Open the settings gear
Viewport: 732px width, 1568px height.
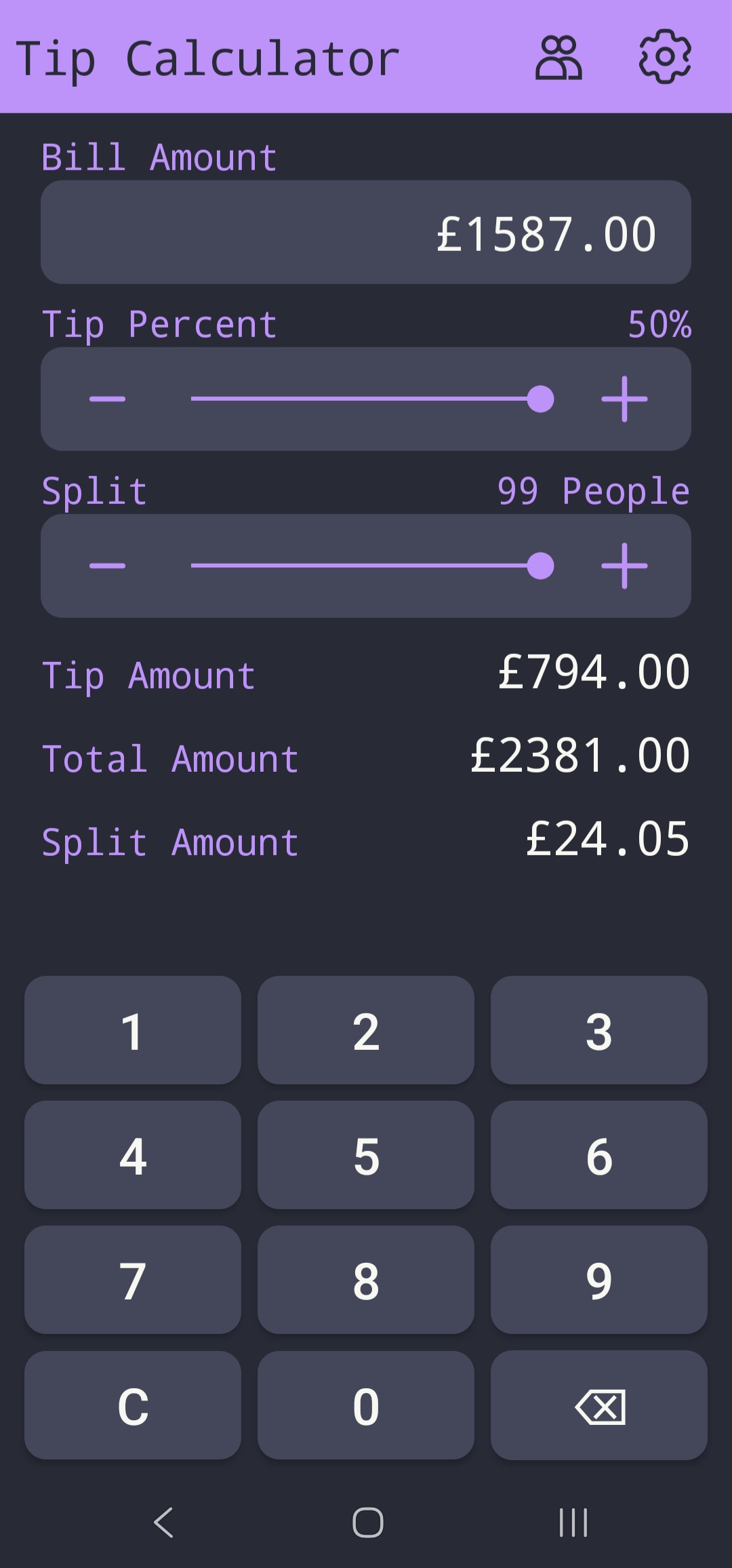pyautogui.click(x=665, y=57)
